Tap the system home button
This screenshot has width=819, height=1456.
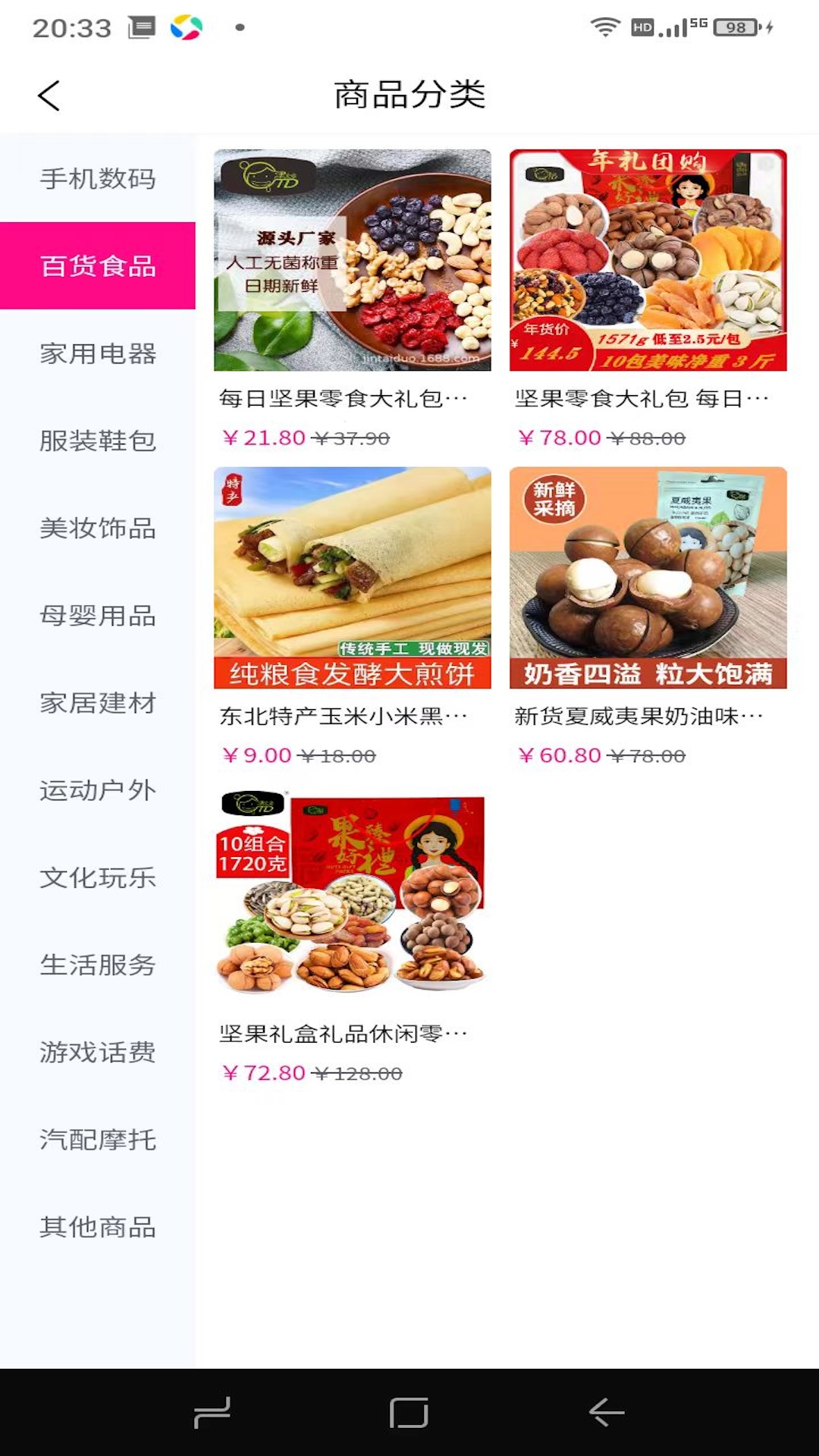(x=409, y=1413)
